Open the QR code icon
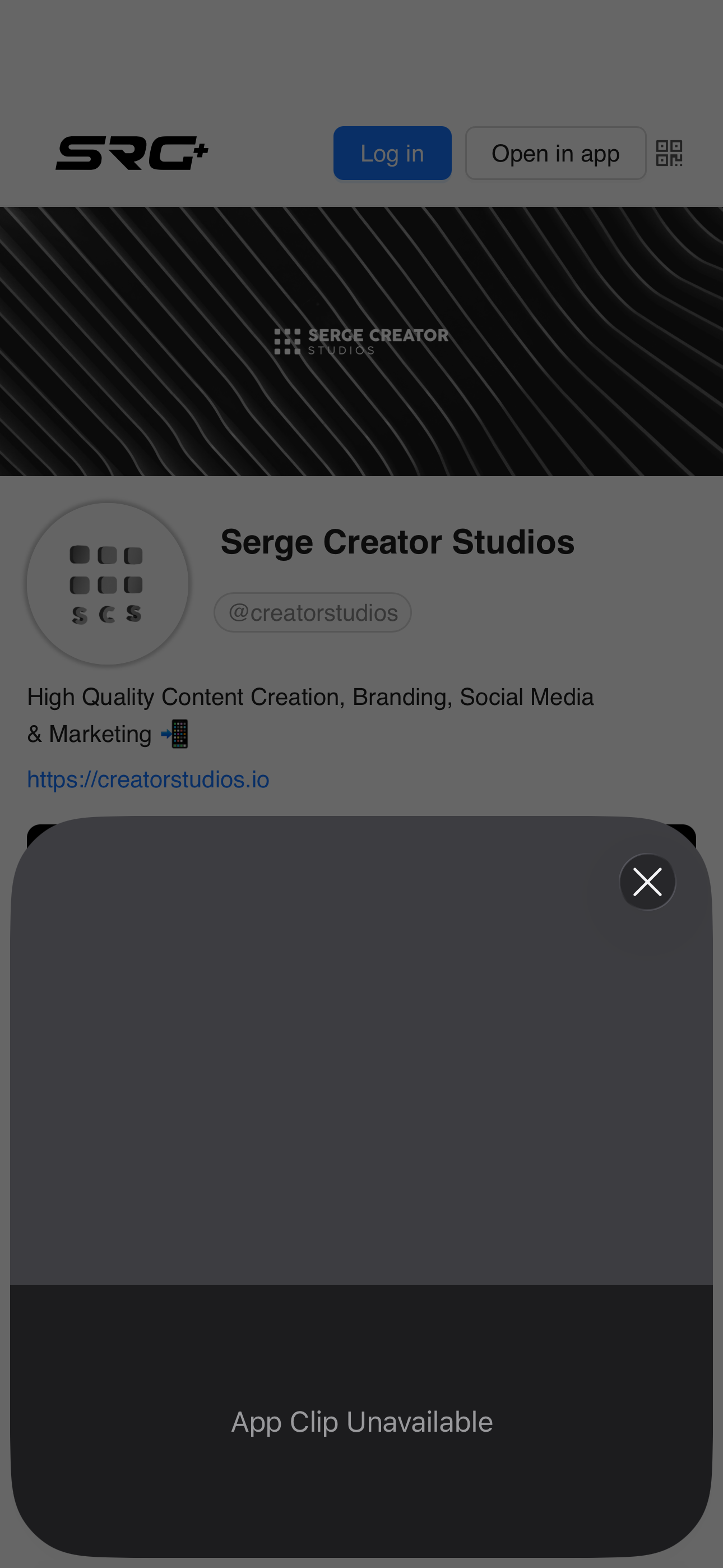Screen dimensions: 723x1568 tap(669, 154)
